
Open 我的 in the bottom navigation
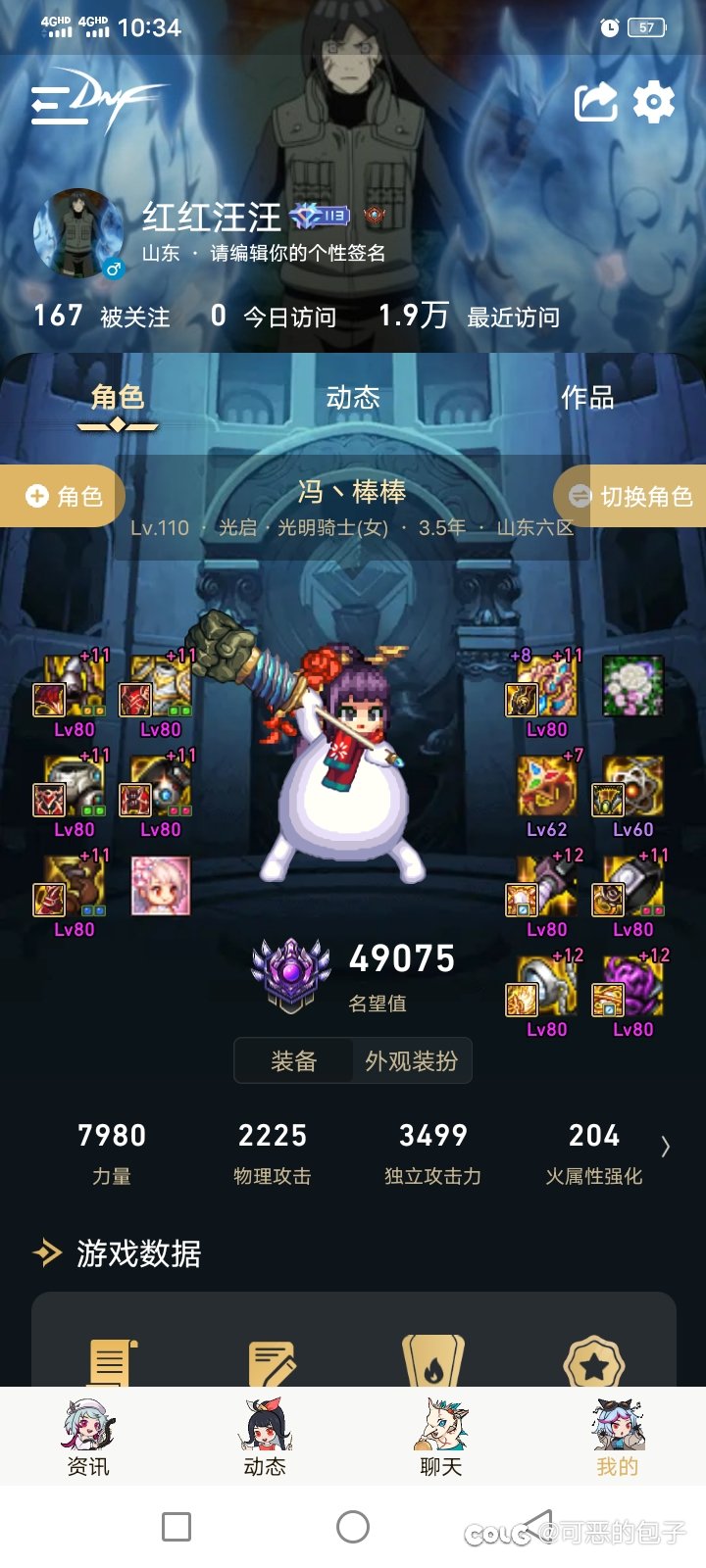coord(617,1438)
